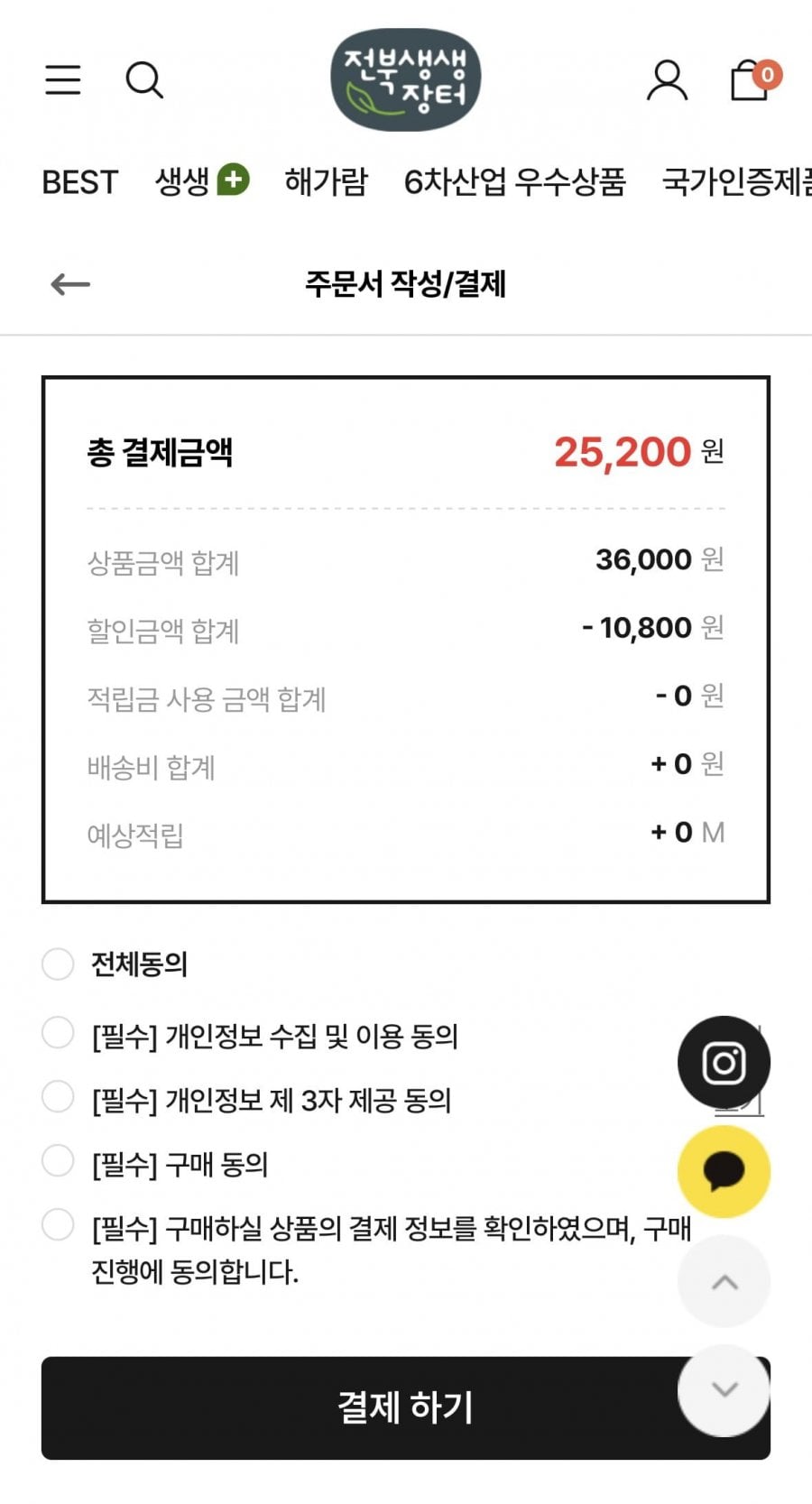Image resolution: width=812 pixels, height=1504 pixels.
Task: Open 6차산업 우수상품 tab
Action: [514, 182]
